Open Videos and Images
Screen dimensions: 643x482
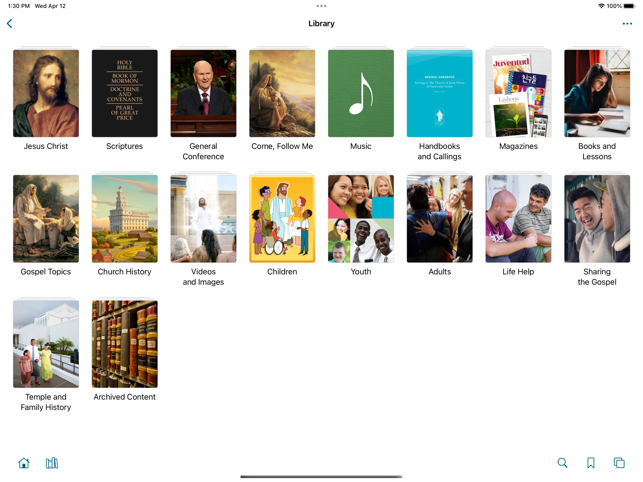click(x=203, y=219)
